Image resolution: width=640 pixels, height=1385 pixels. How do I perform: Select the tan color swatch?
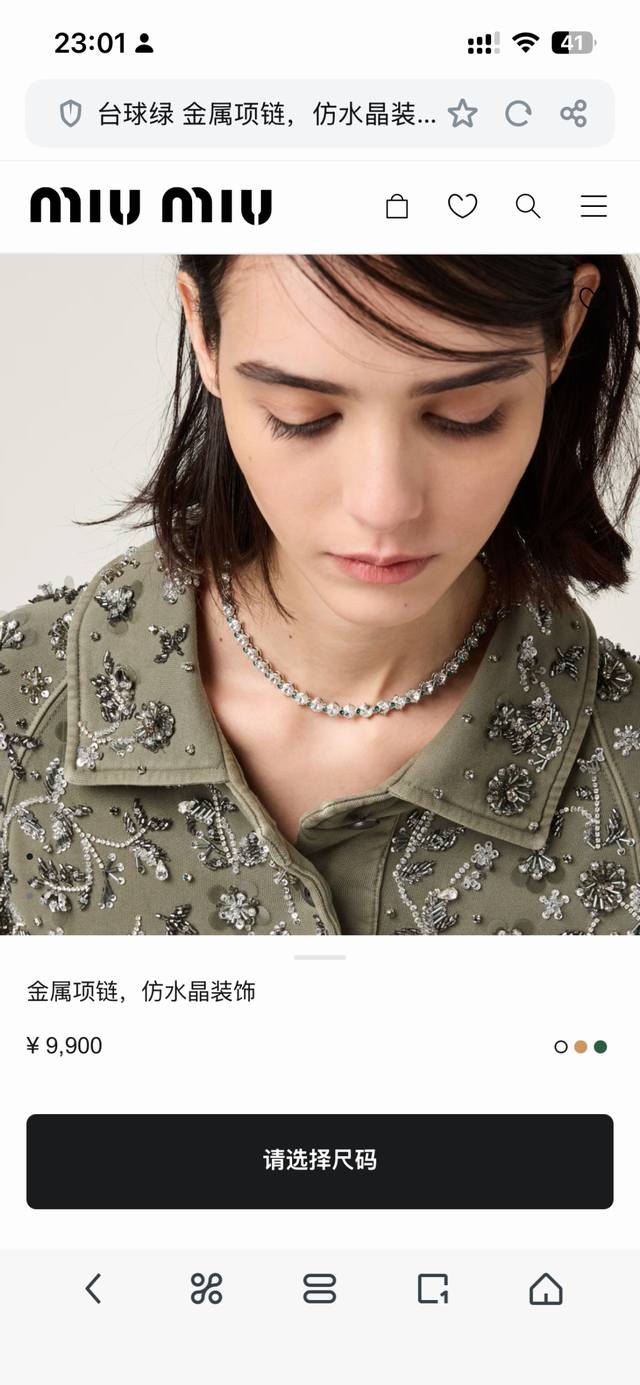pos(581,1047)
